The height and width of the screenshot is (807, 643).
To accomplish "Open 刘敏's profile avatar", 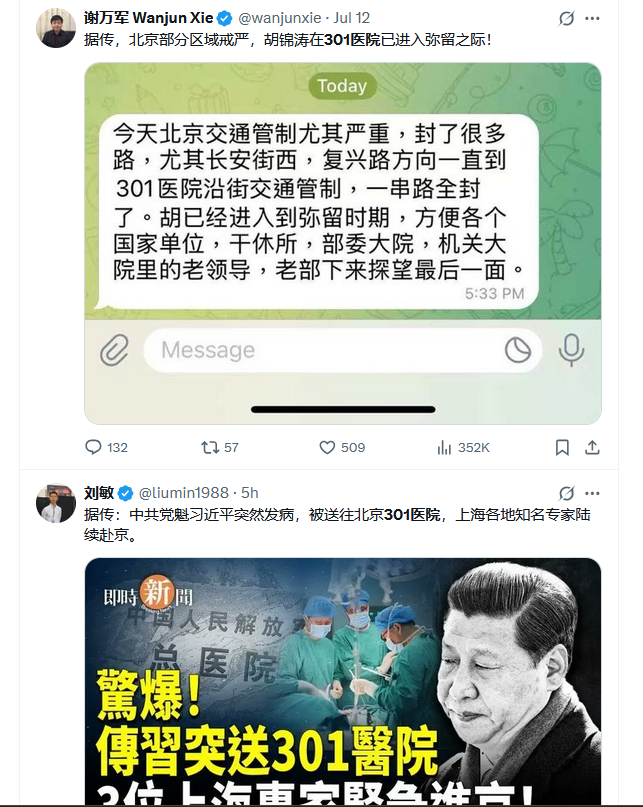I will click(x=56, y=503).
